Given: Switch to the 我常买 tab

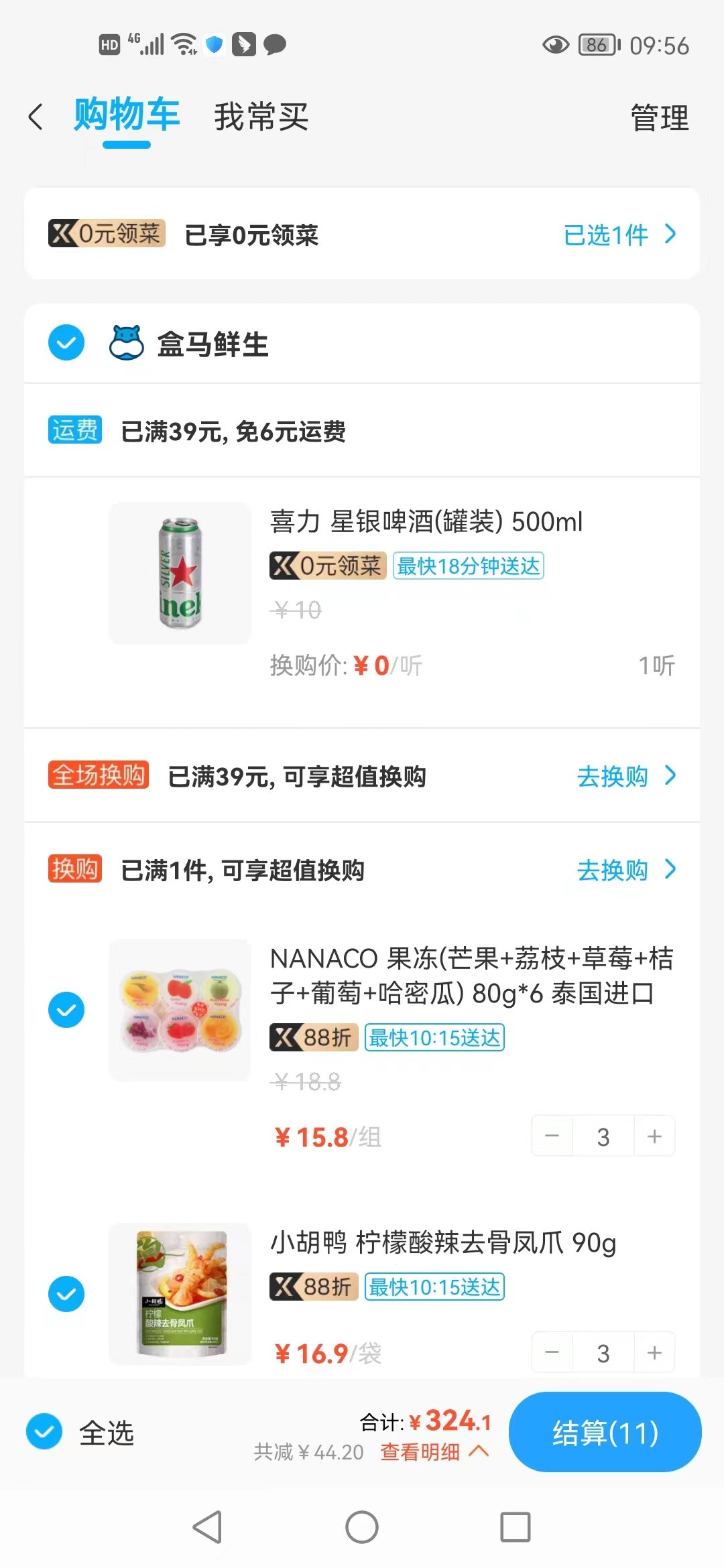Looking at the screenshot, I should click(261, 117).
